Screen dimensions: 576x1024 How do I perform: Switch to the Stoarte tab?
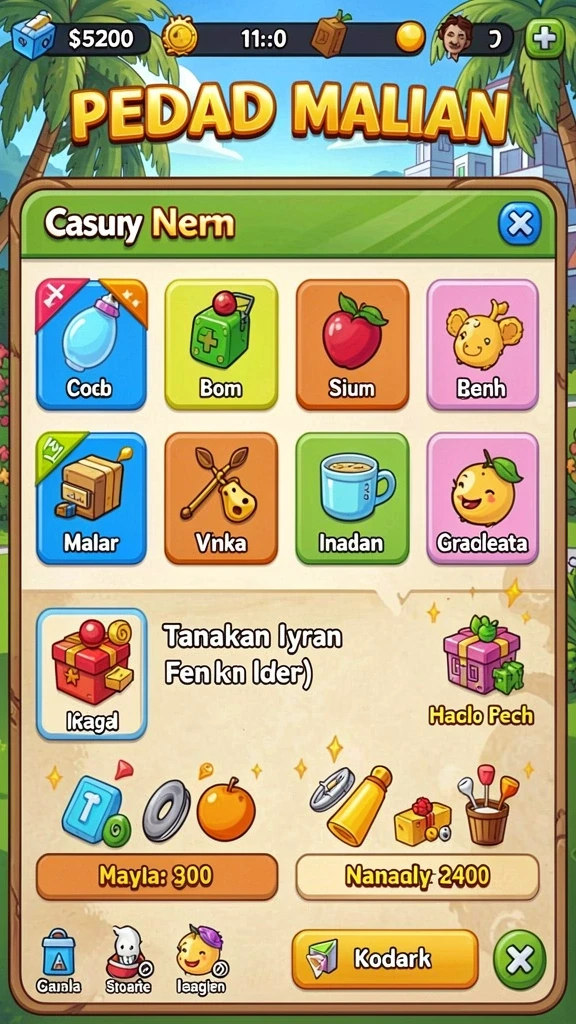click(128, 960)
